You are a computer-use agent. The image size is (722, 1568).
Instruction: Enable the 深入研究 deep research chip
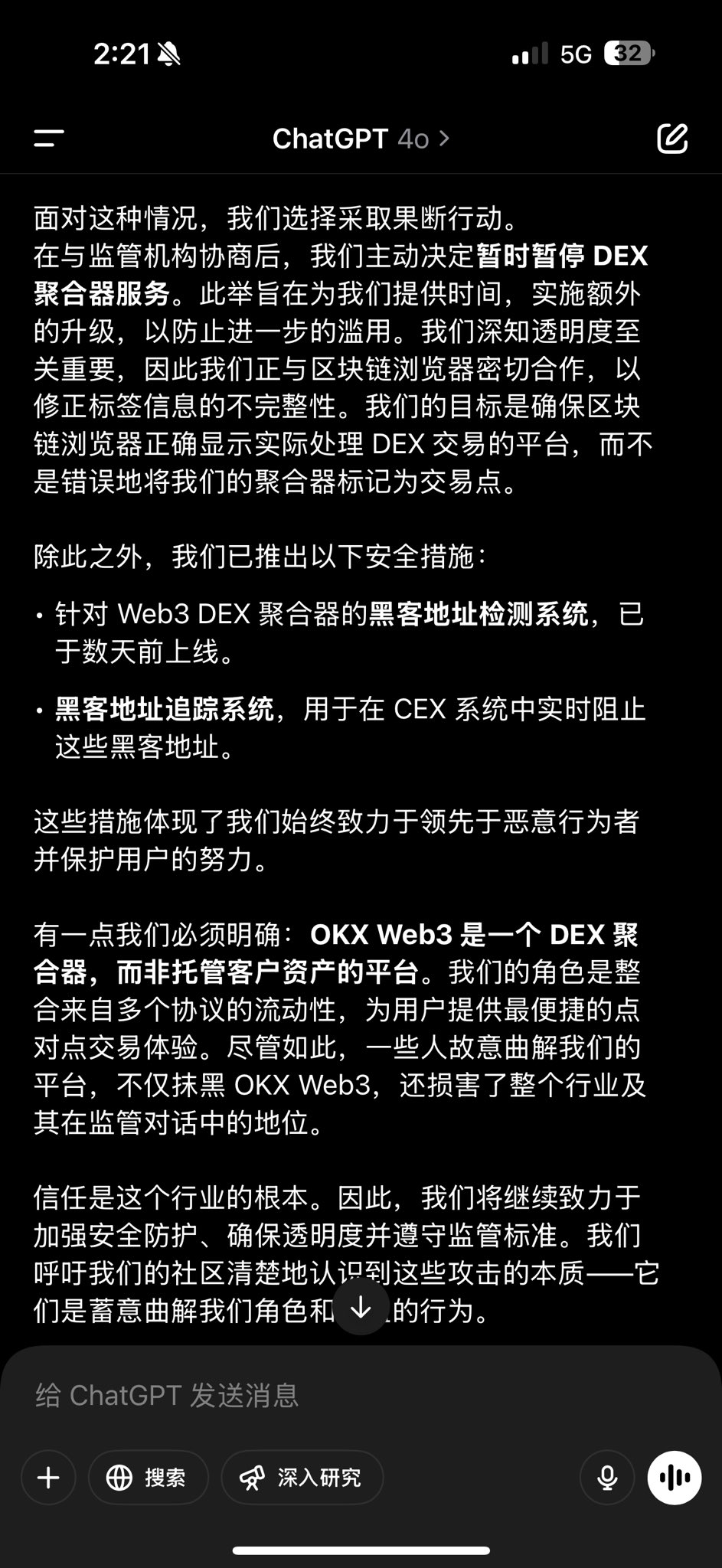pyautogui.click(x=302, y=1478)
